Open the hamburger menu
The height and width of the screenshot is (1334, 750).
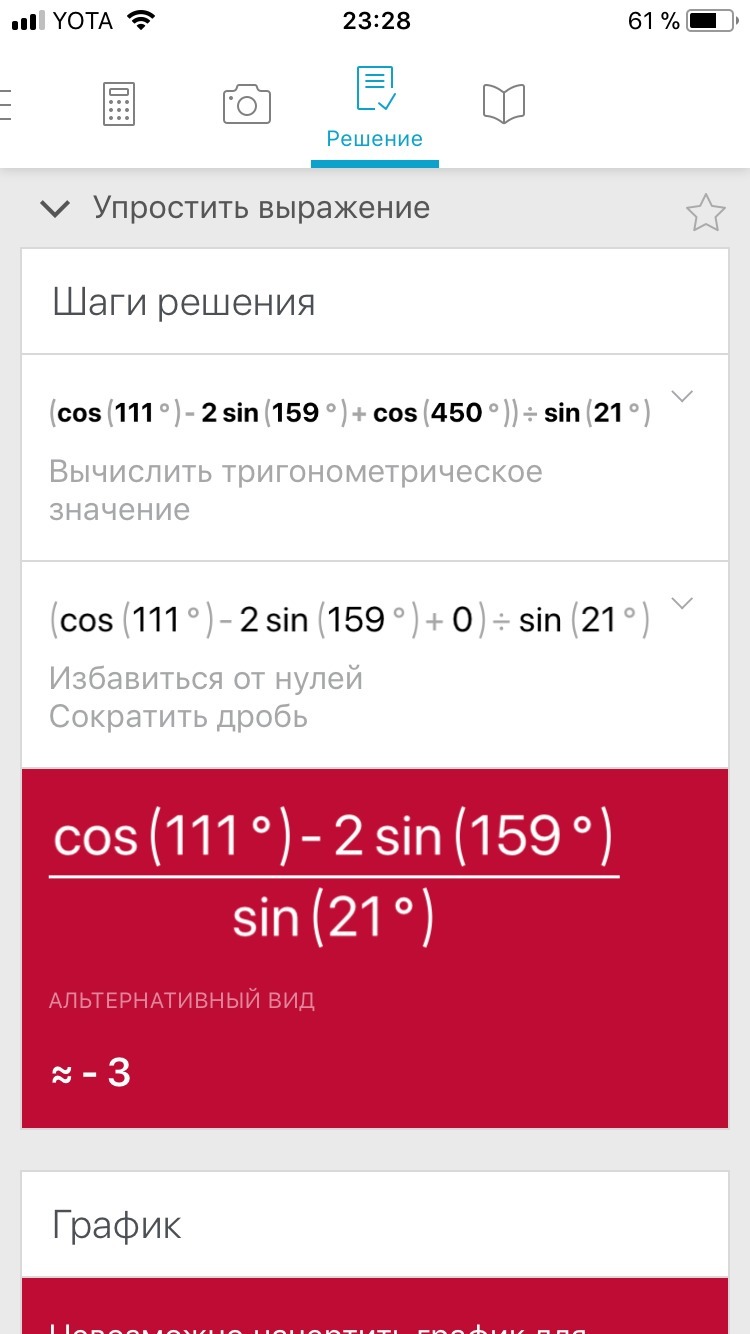click(x=6, y=104)
